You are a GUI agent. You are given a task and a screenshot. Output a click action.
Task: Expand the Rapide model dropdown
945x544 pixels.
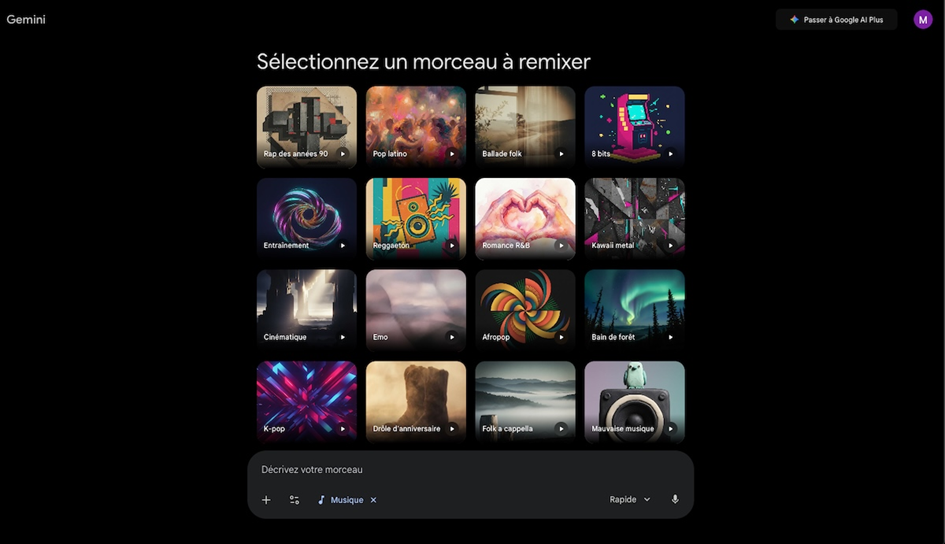630,500
